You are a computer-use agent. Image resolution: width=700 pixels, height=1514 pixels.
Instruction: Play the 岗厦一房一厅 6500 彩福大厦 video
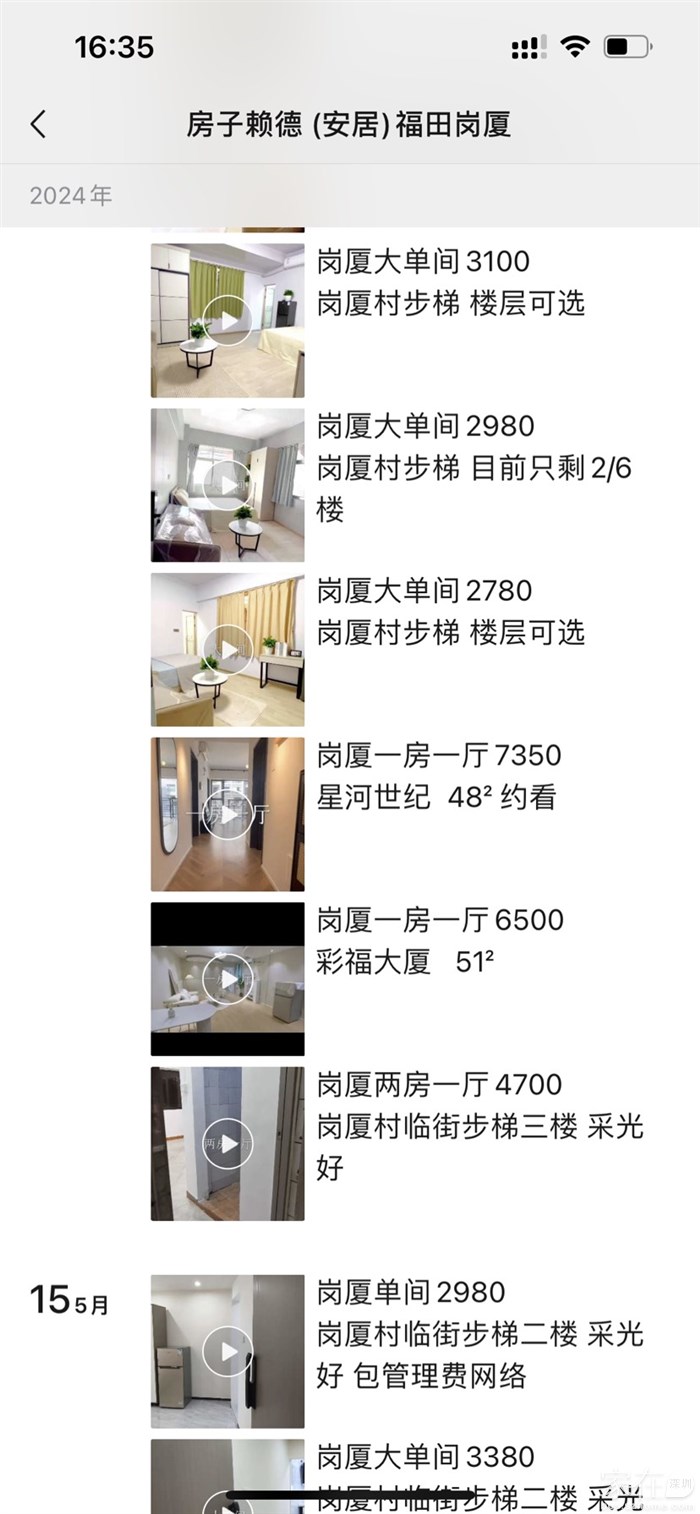(228, 979)
